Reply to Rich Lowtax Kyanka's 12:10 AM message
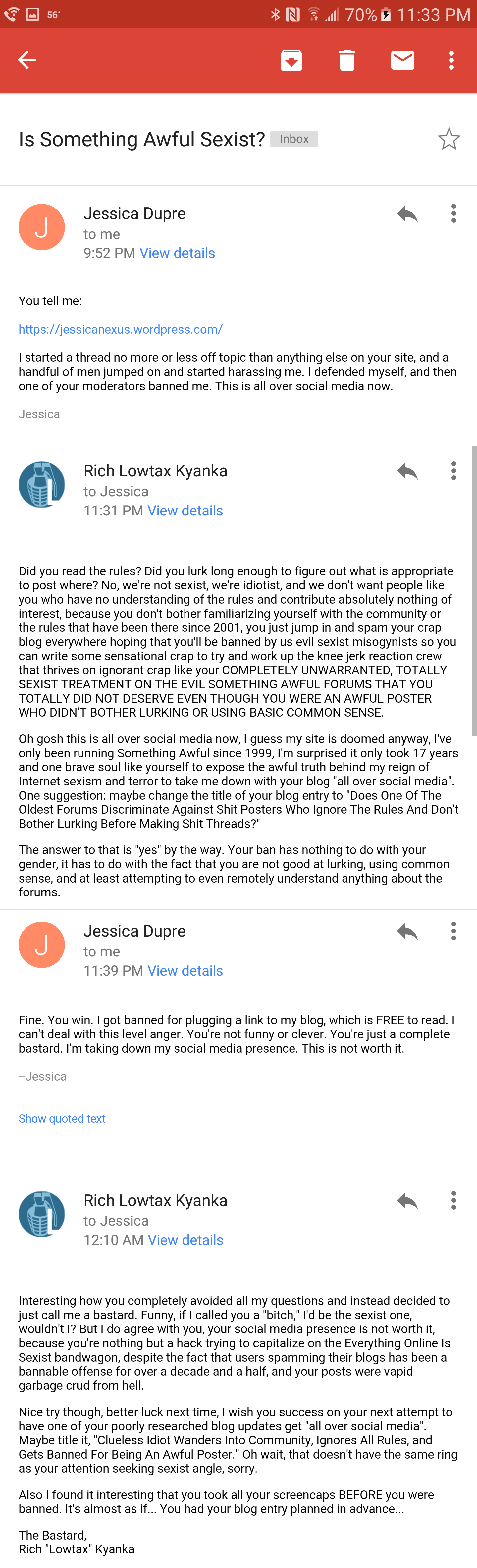The width and height of the screenshot is (477, 1568). (x=407, y=1201)
